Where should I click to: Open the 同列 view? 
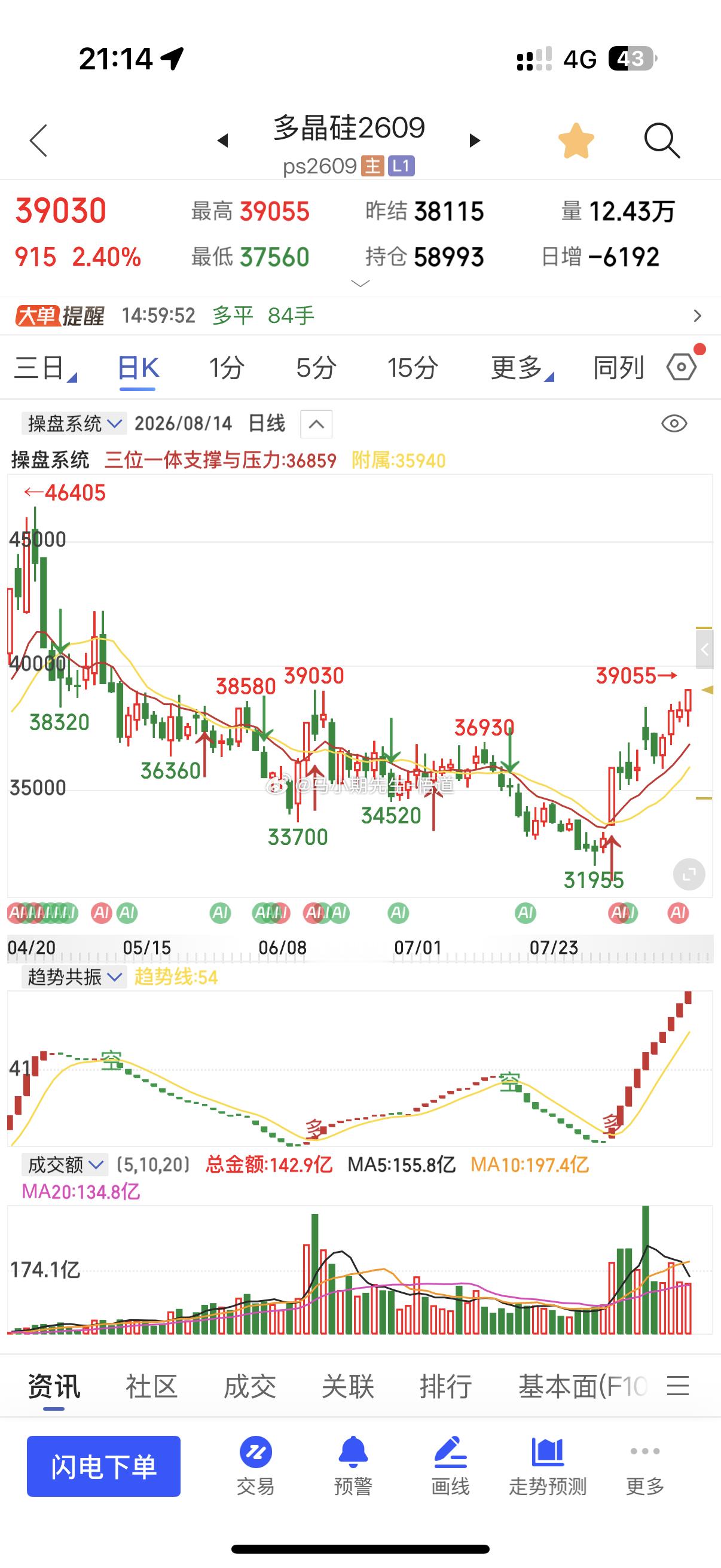pyautogui.click(x=618, y=368)
